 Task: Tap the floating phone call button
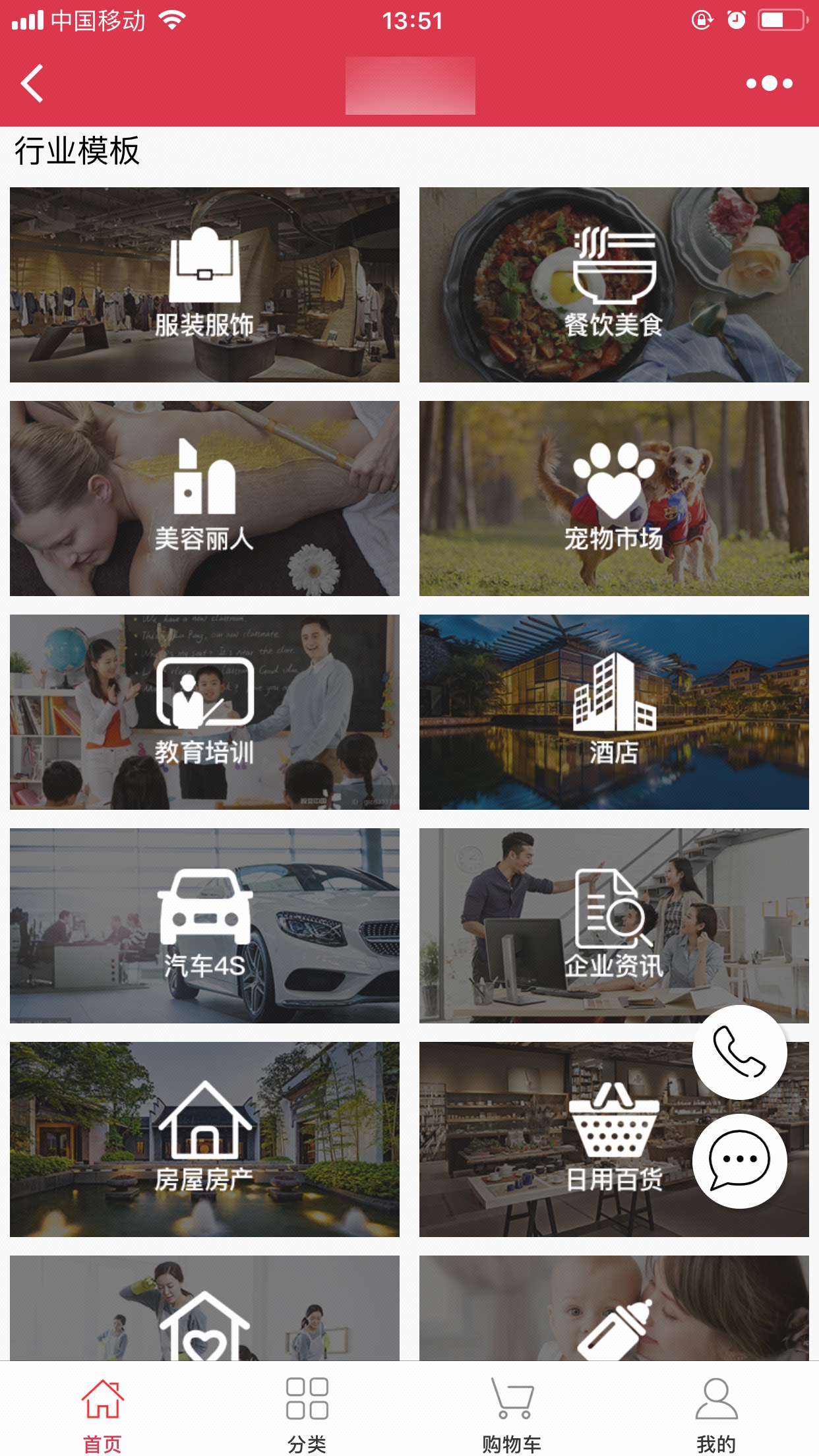coord(739,1052)
